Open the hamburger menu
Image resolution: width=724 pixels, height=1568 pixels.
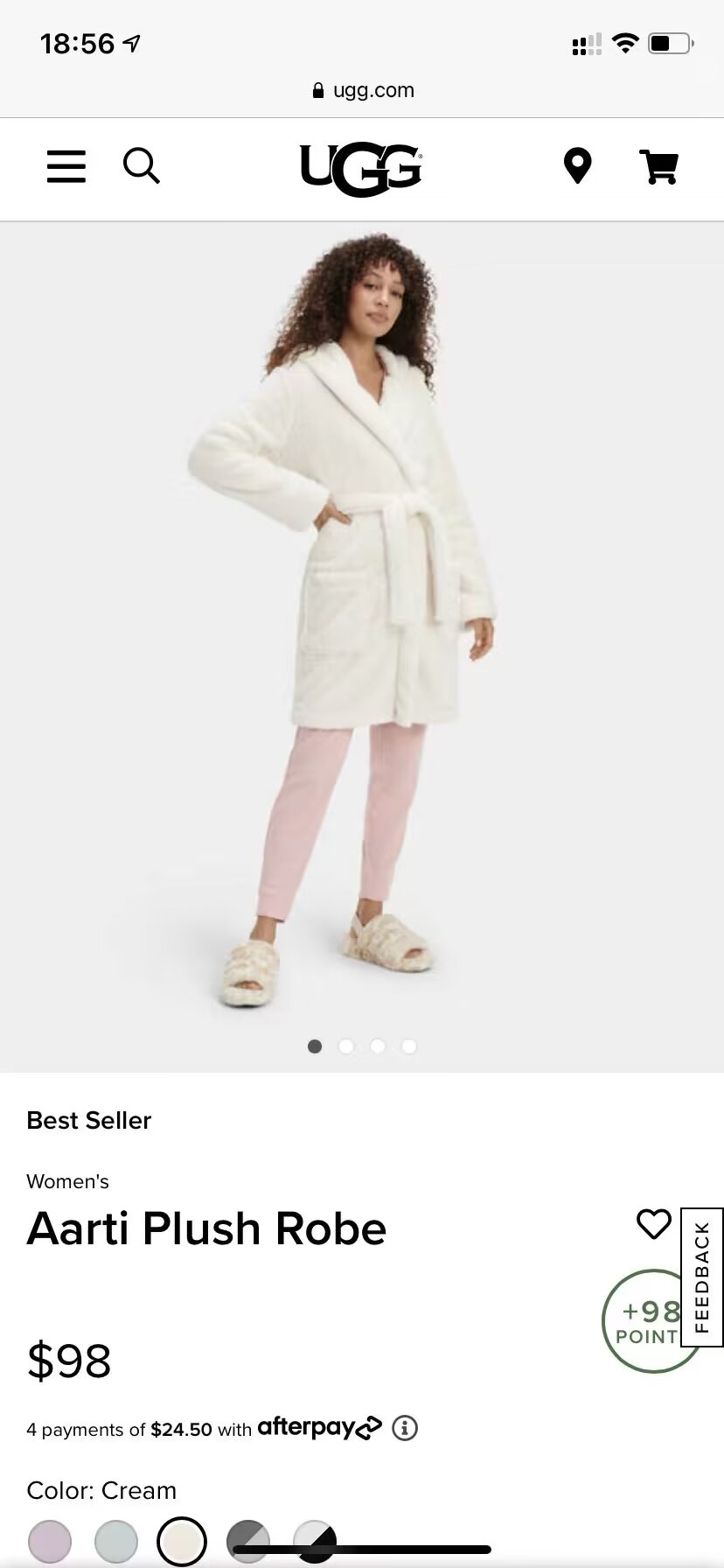66,165
